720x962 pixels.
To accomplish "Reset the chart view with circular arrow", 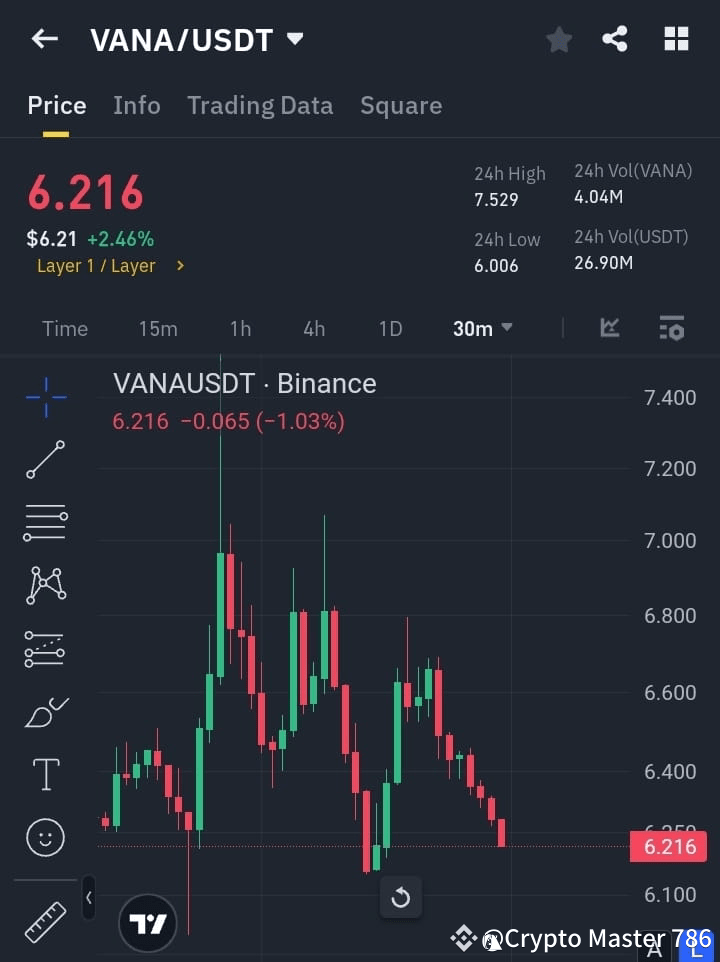I will point(400,897).
